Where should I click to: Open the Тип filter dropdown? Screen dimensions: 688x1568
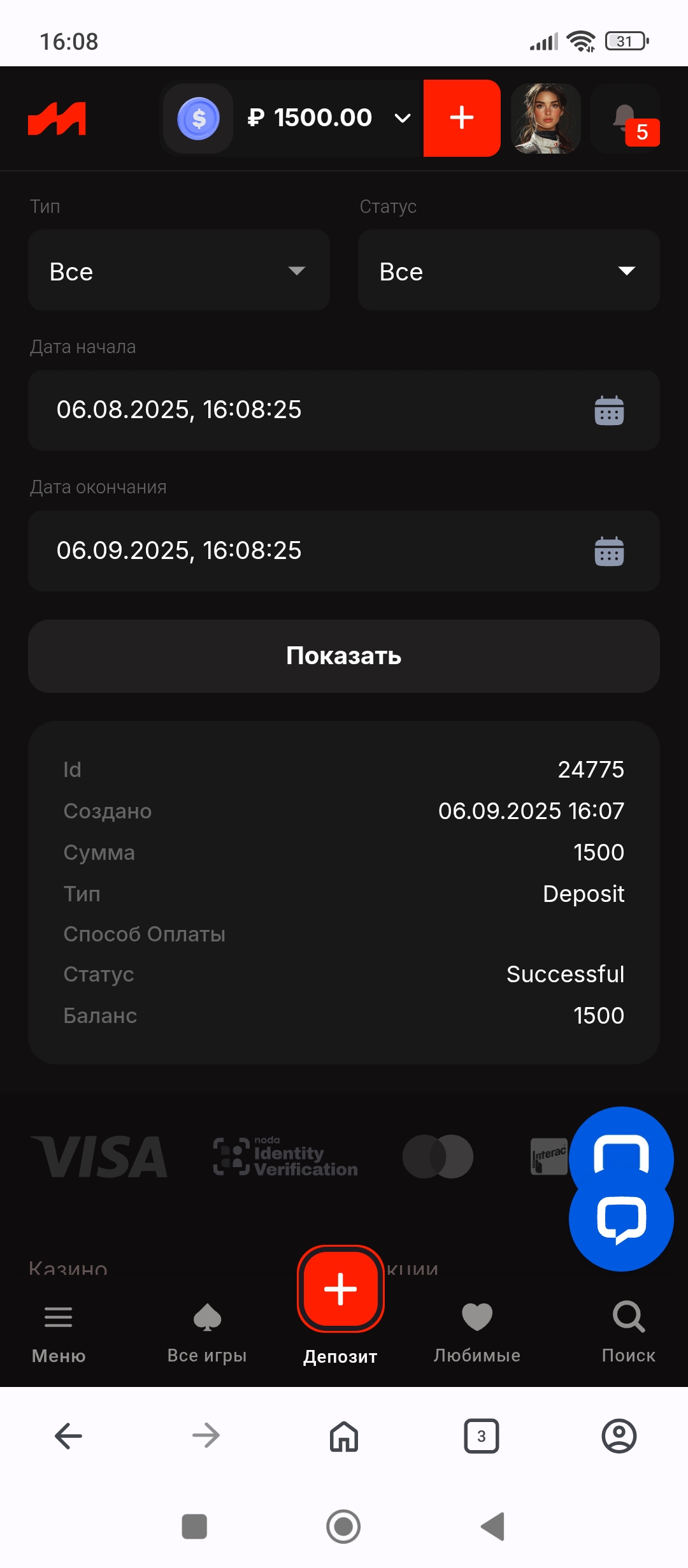coord(178,270)
